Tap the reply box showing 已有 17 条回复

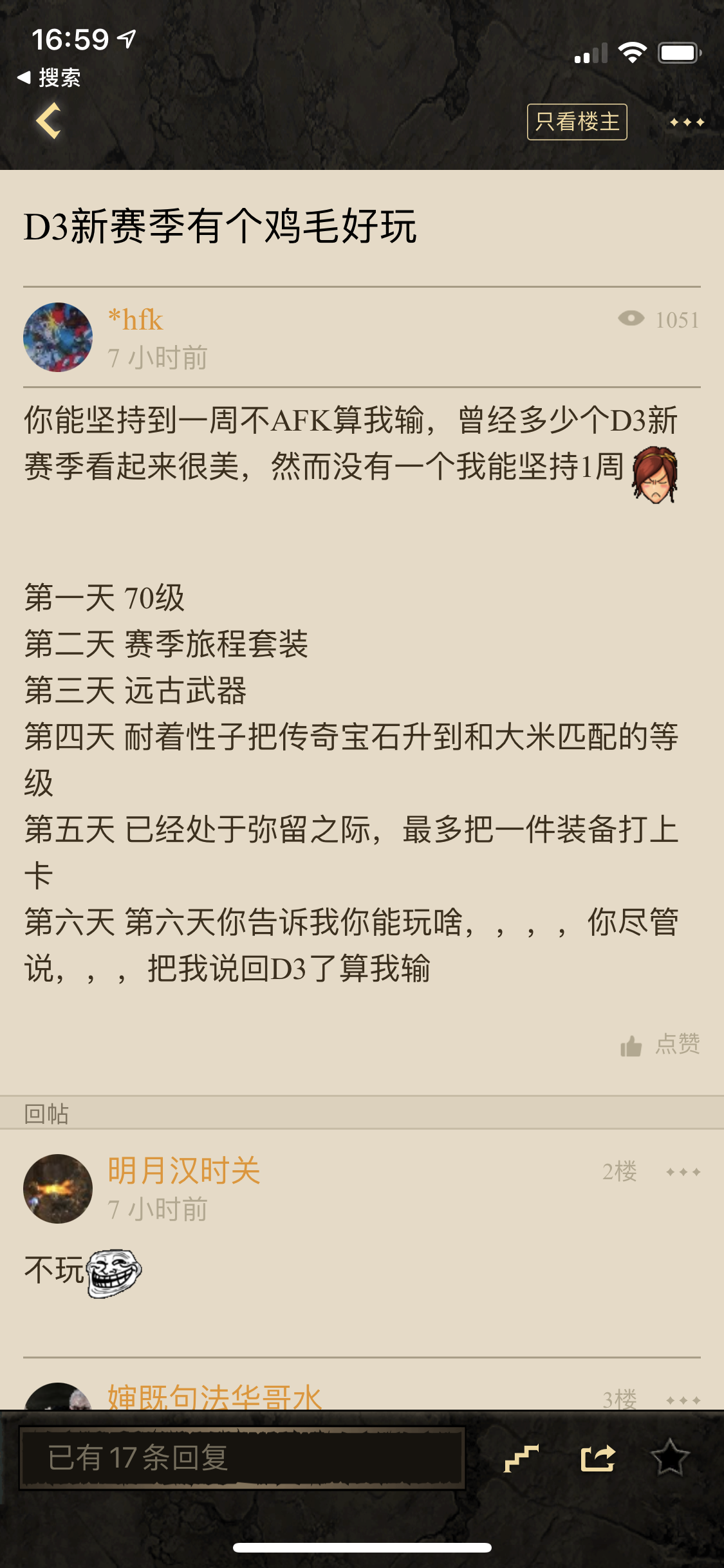point(242,1458)
